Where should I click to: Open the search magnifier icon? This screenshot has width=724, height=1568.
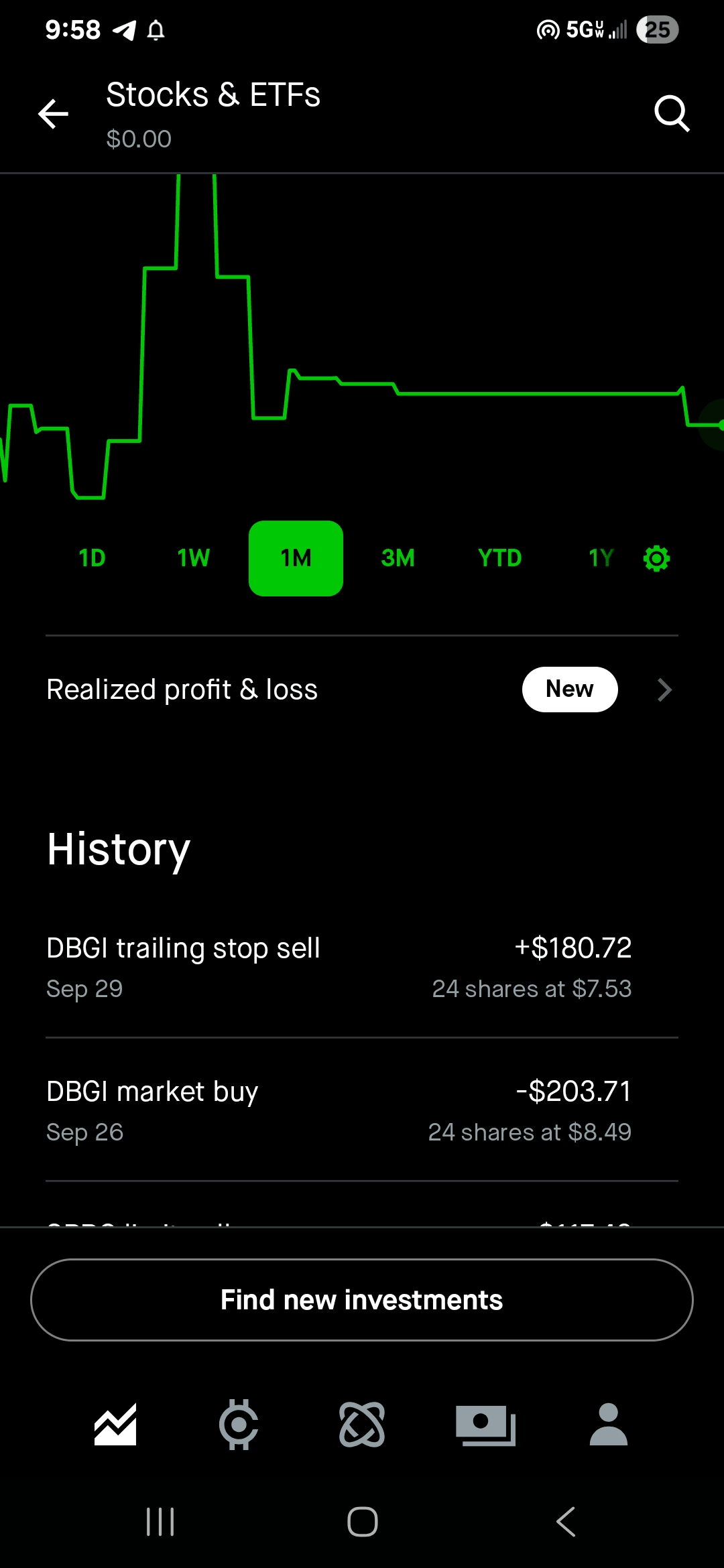click(x=672, y=114)
